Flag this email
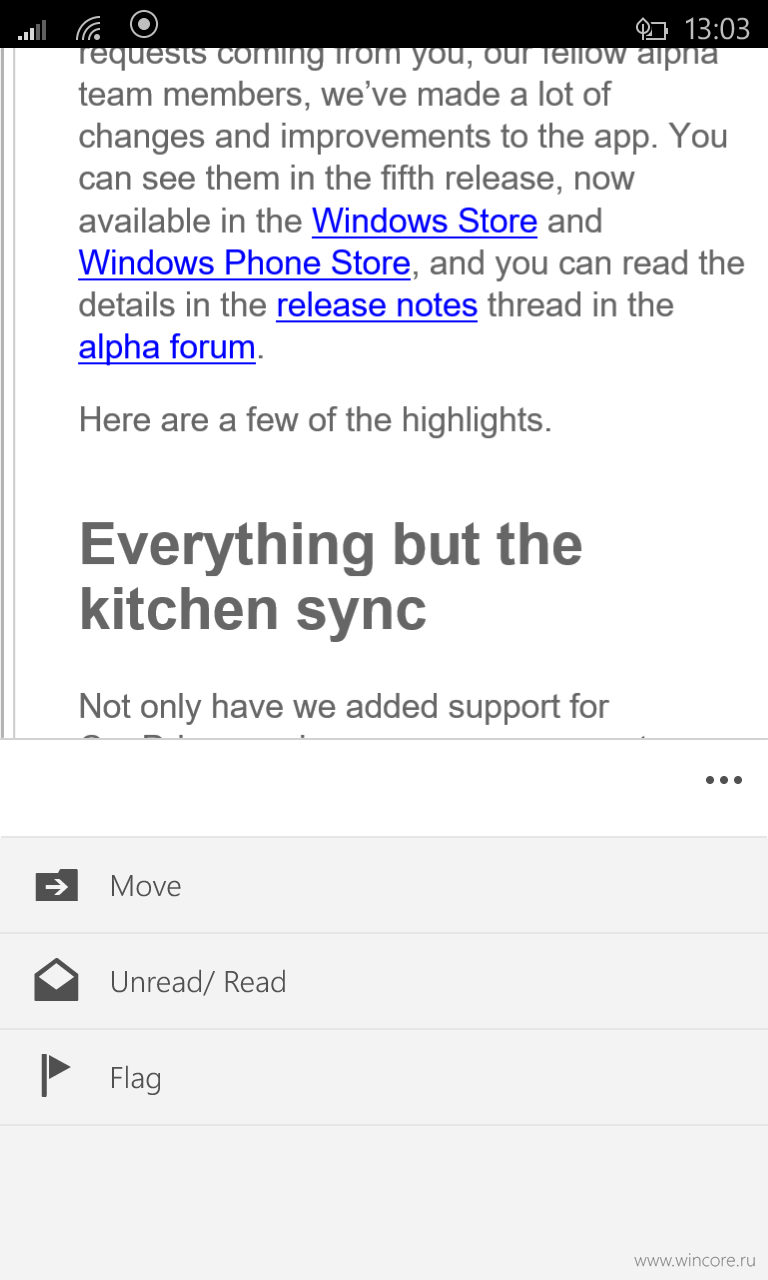Screen dimensions: 768x1280 (x=384, y=1078)
